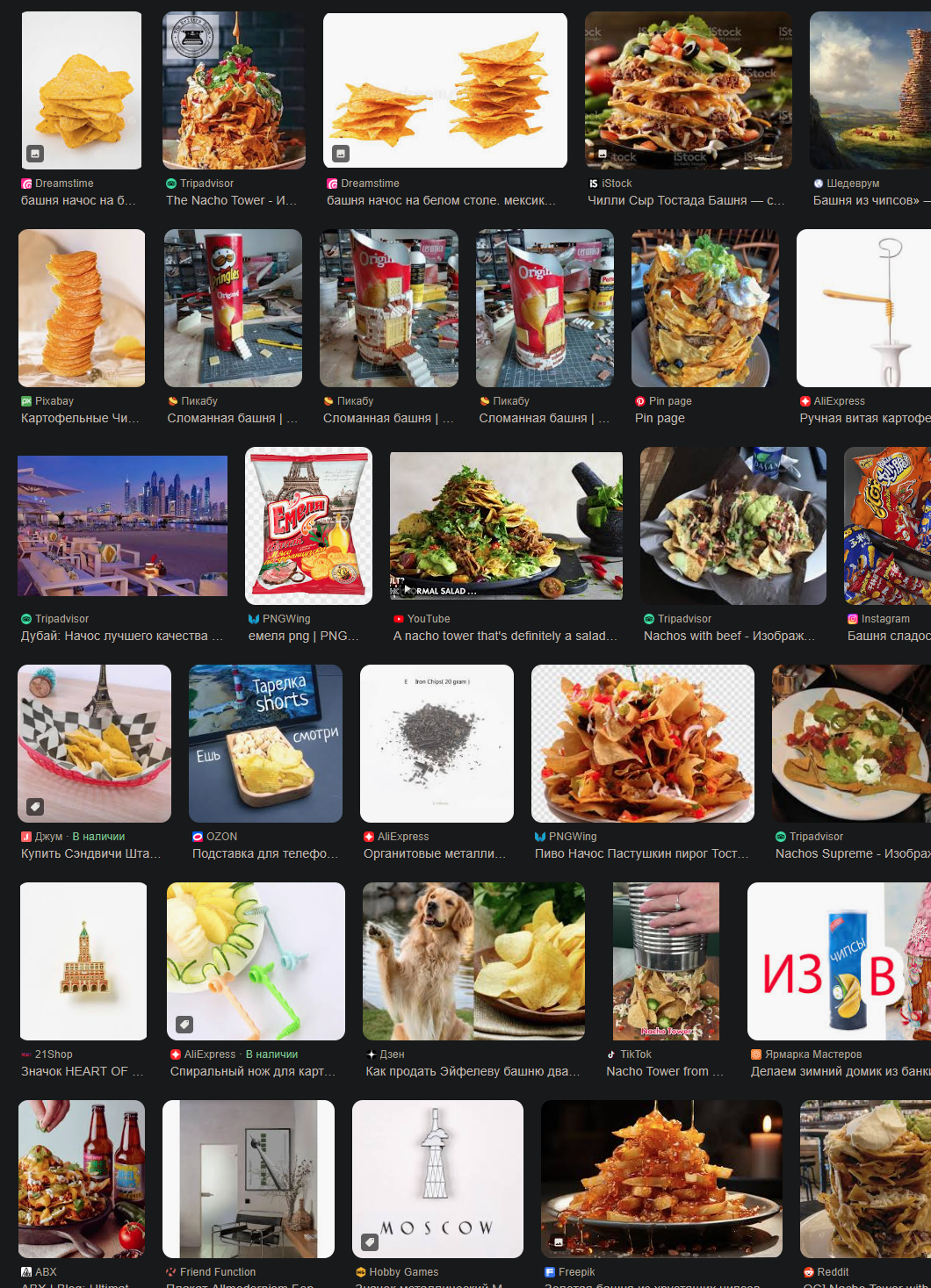The width and height of the screenshot is (931, 1288).
Task: View the Tripadvisor 'Nachos with beef' image
Action: click(x=733, y=526)
